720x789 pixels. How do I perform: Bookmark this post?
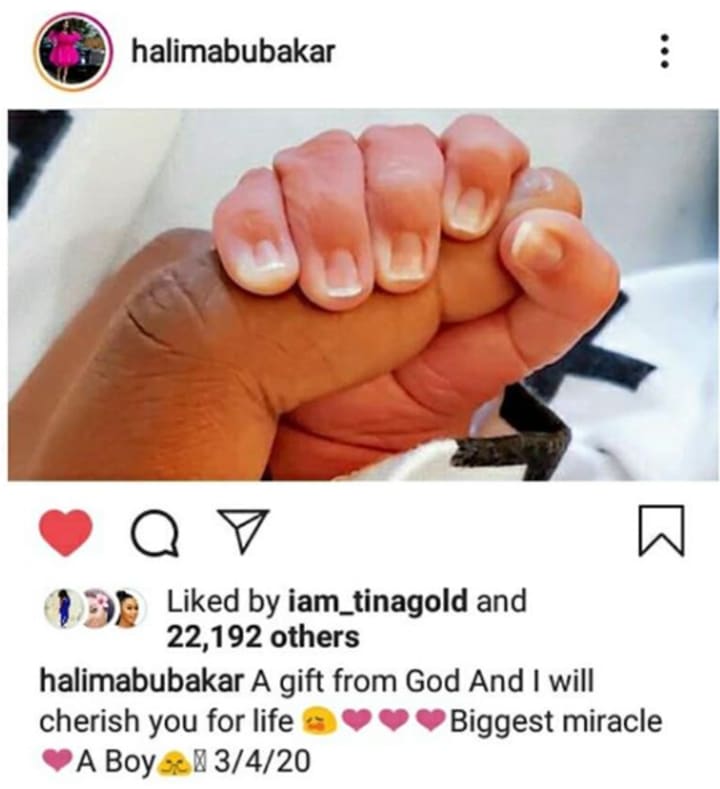pos(660,531)
